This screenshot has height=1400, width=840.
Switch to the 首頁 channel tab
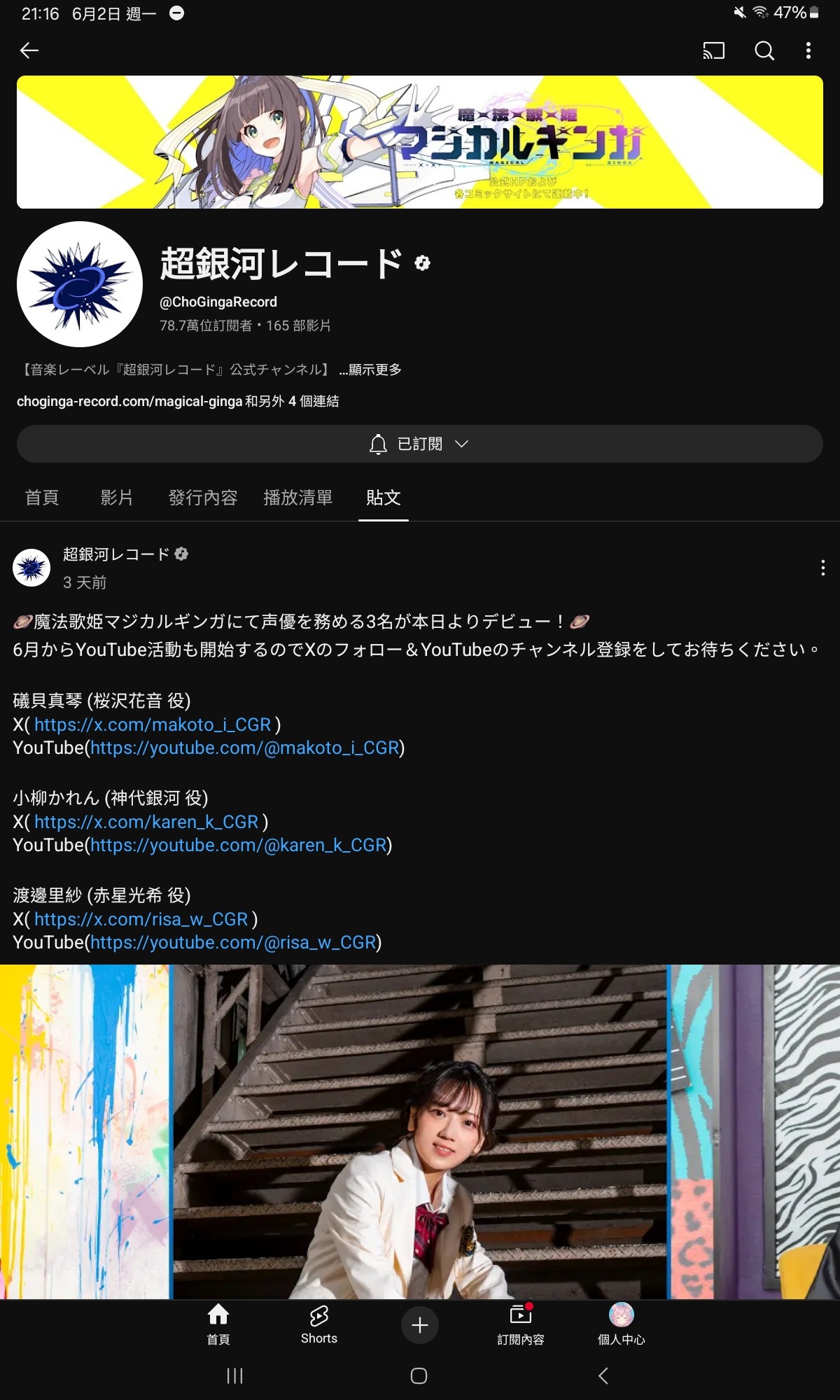point(42,498)
